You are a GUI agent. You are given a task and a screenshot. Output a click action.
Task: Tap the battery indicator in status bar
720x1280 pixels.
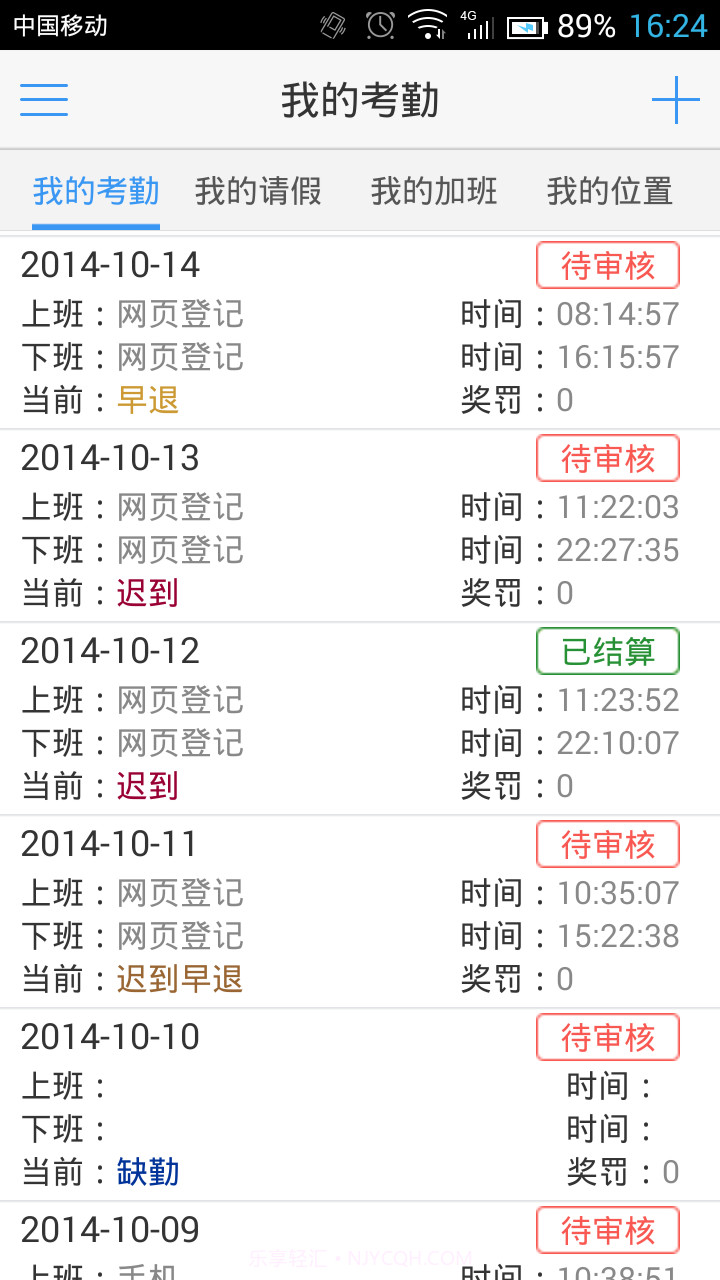(x=525, y=25)
